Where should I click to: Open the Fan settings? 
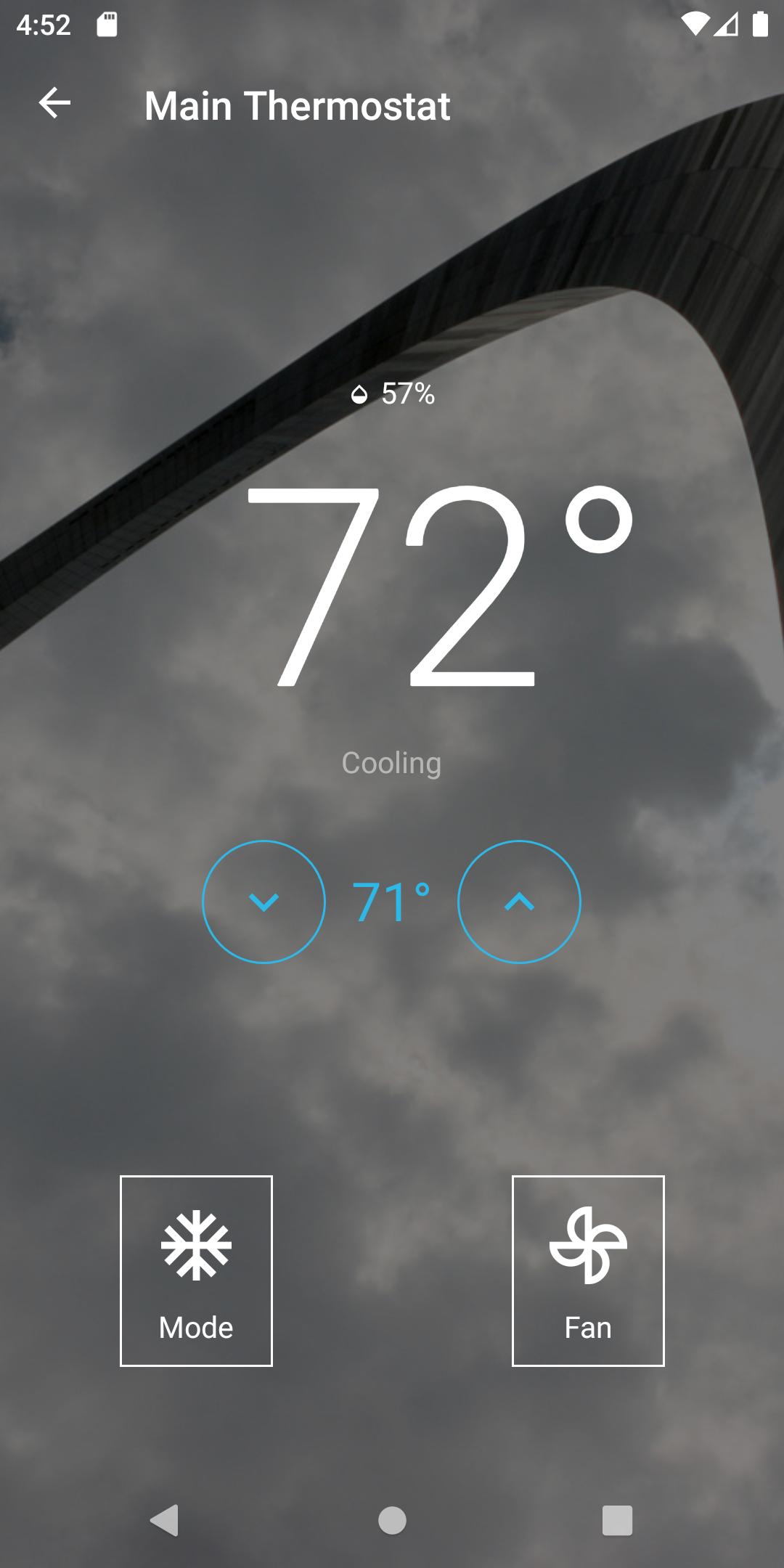588,1270
